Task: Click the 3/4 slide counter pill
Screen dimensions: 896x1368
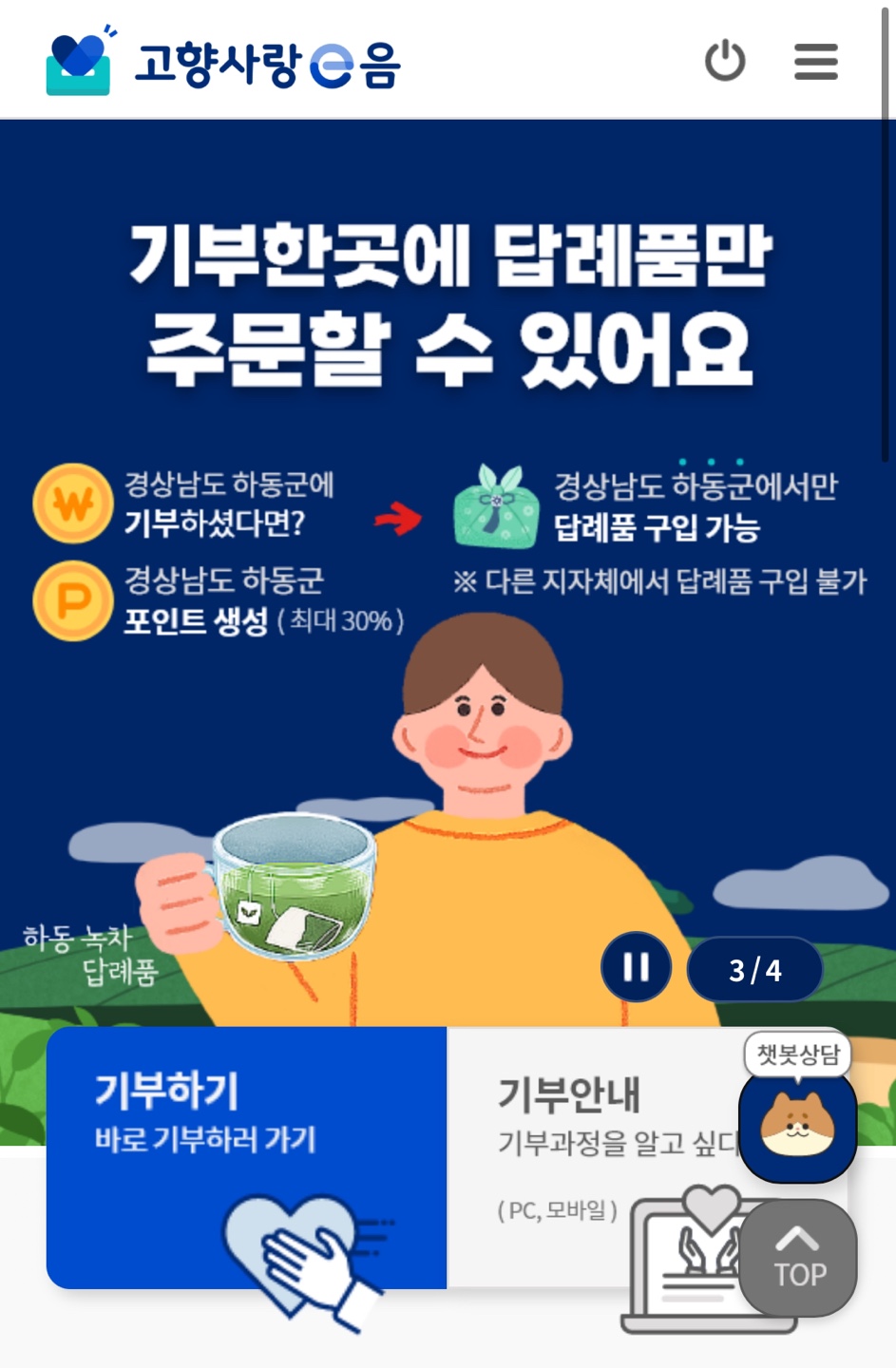Action: 754,967
